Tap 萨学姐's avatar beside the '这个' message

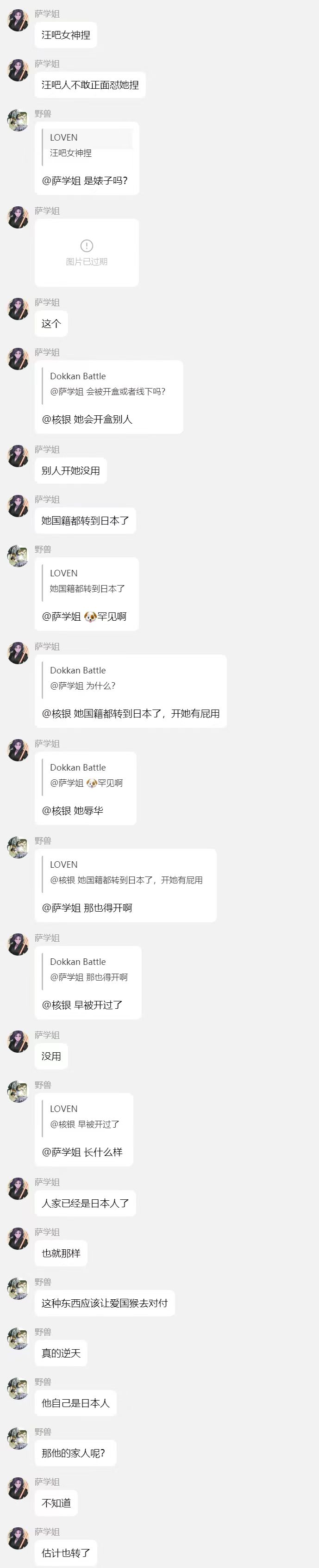tap(18, 309)
